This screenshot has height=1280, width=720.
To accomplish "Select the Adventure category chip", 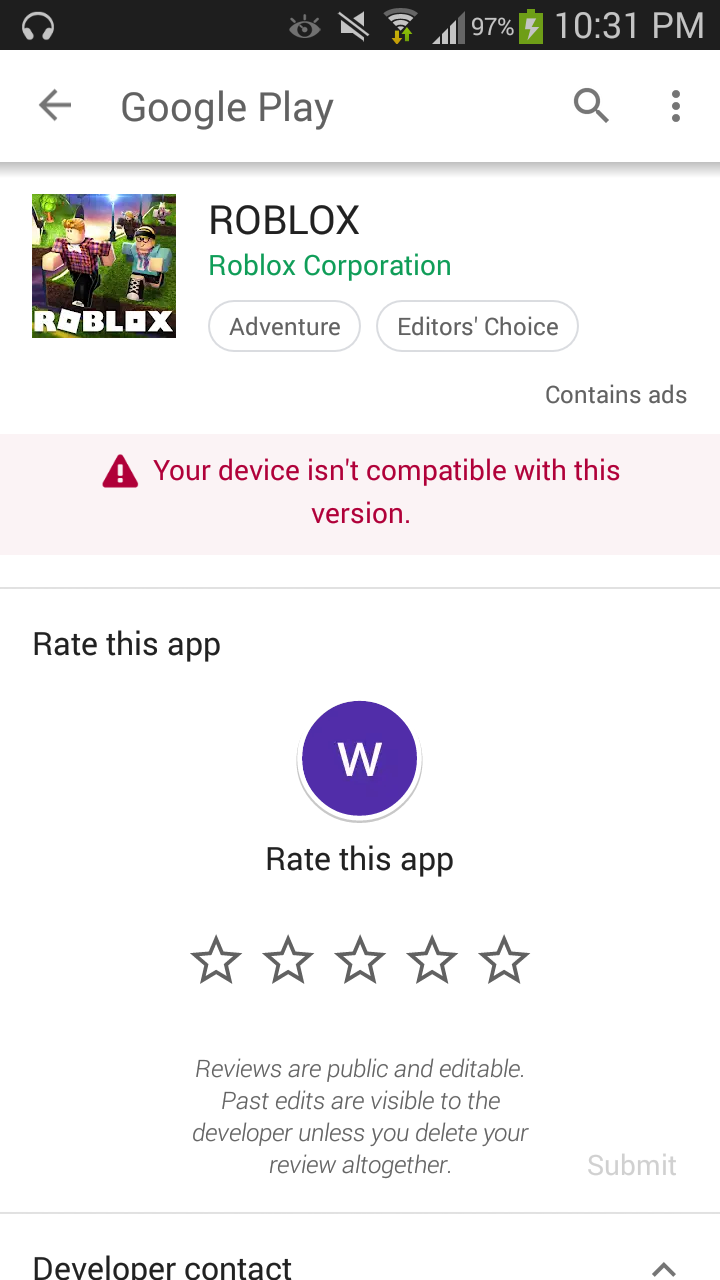I will point(284,327).
